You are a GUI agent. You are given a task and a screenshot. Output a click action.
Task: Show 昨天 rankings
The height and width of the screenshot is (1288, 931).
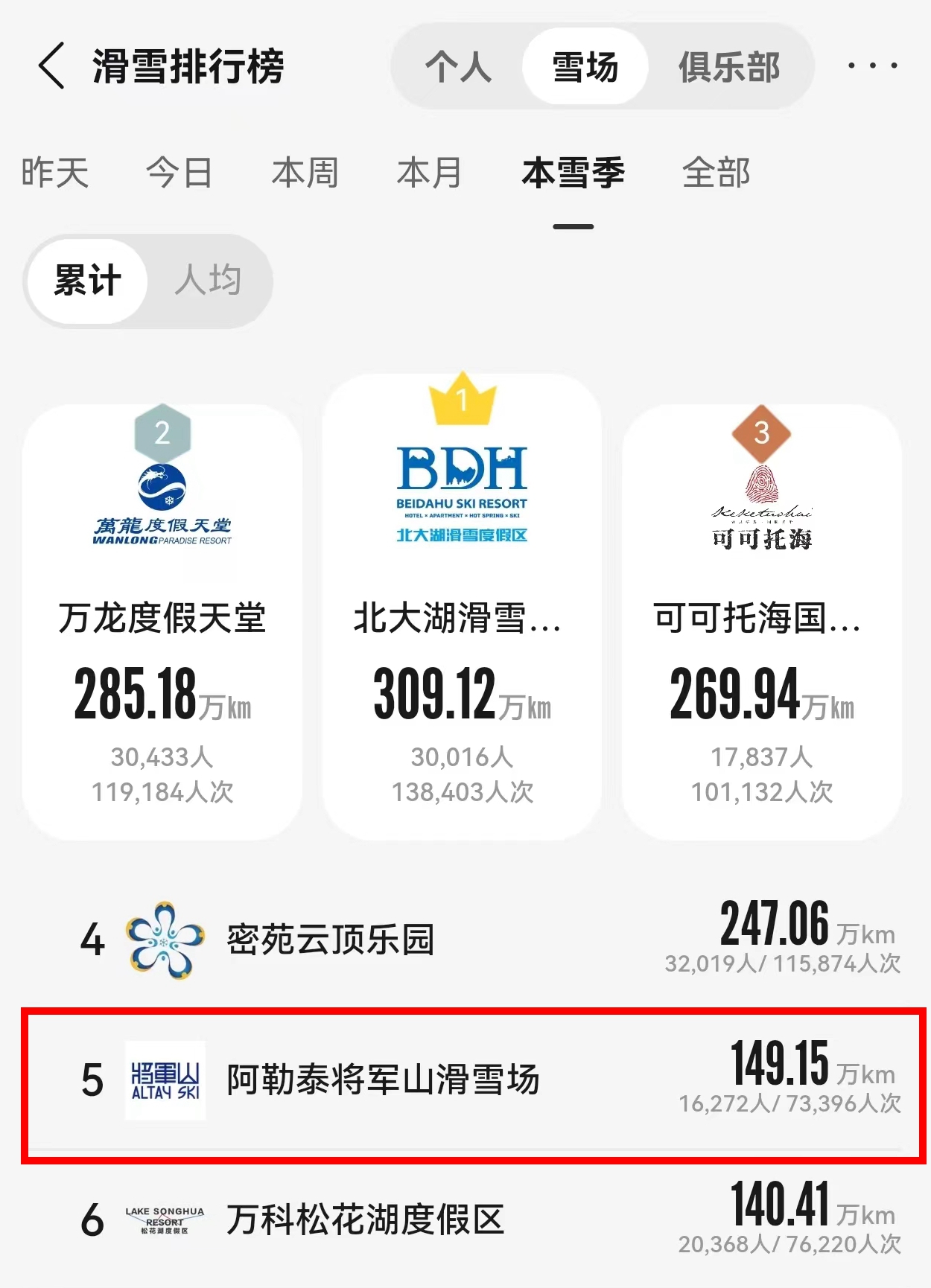55,173
